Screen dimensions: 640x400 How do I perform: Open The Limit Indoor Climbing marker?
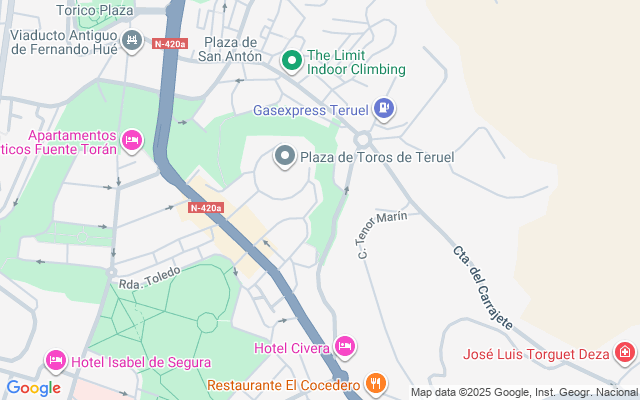292,61
